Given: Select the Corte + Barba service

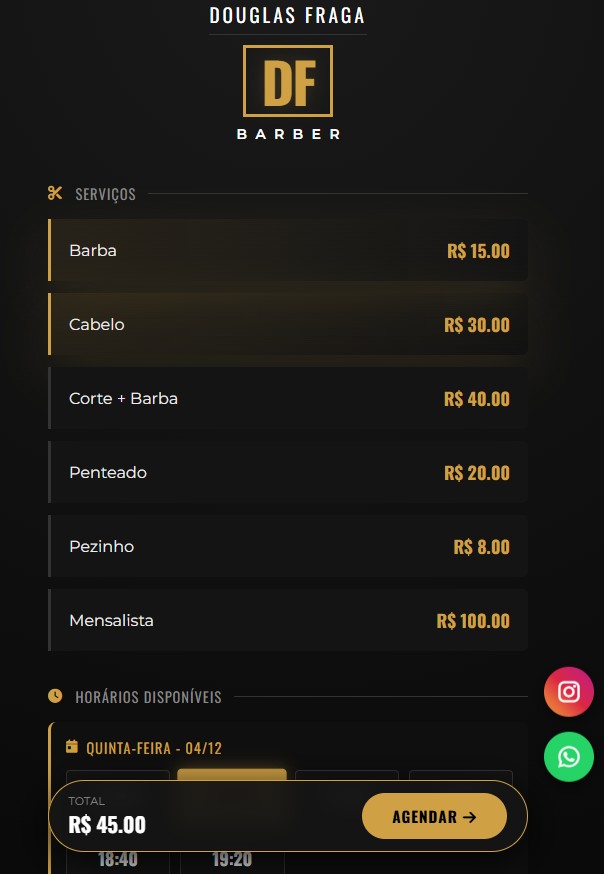Looking at the screenshot, I should 288,399.
